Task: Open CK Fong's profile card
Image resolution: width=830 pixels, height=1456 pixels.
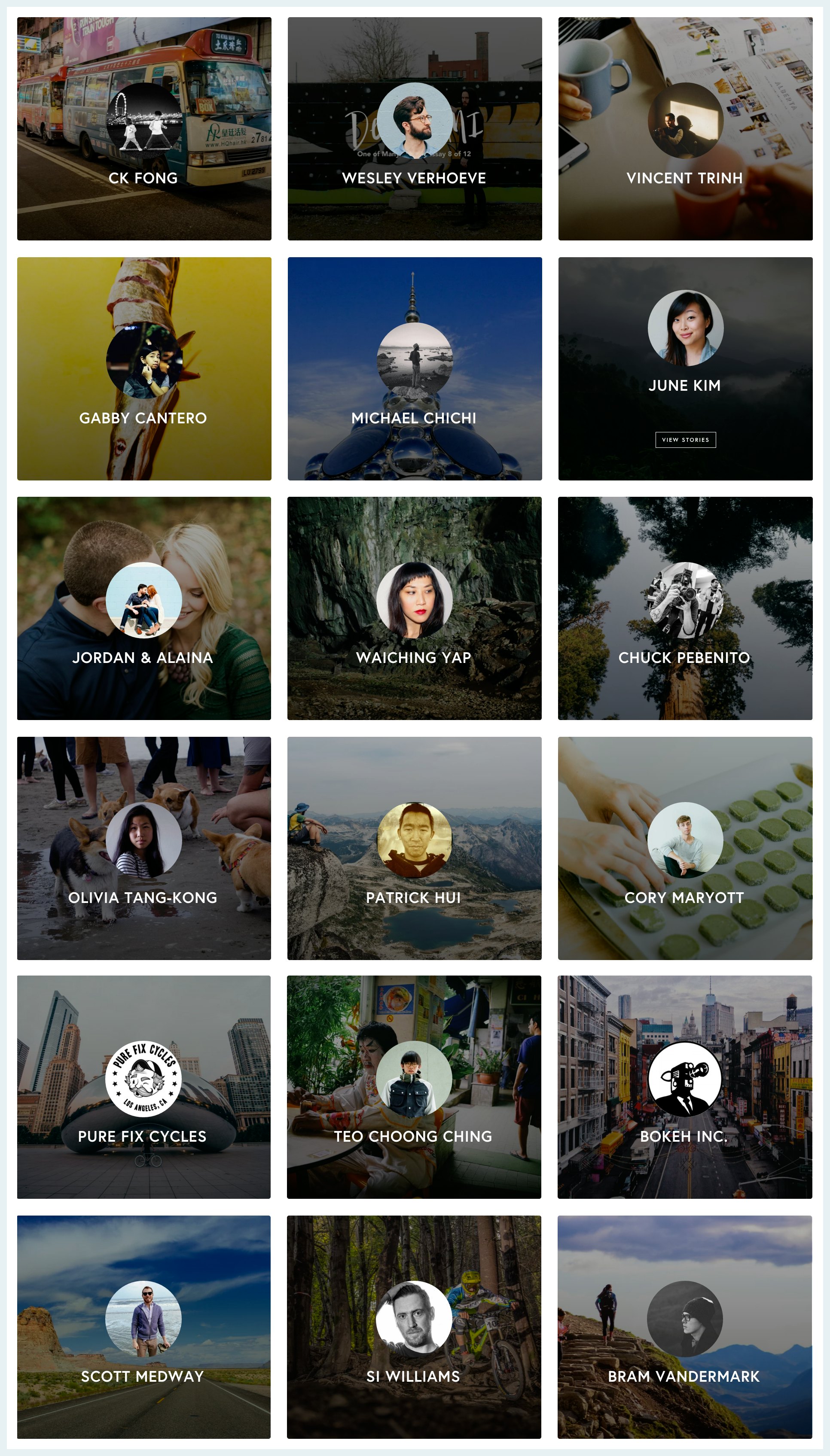Action: pyautogui.click(x=143, y=129)
